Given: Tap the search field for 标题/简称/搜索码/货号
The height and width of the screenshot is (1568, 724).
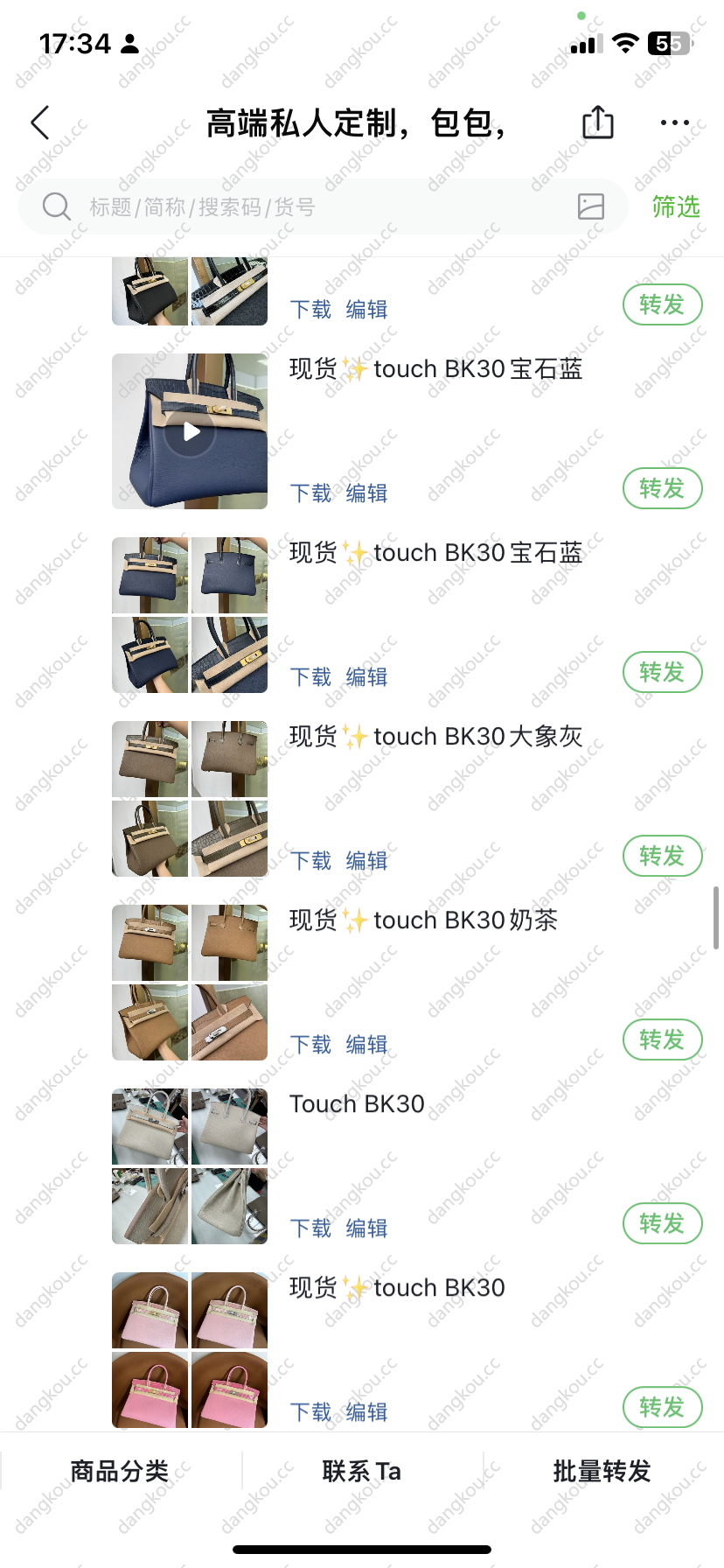Looking at the screenshot, I should (x=324, y=206).
